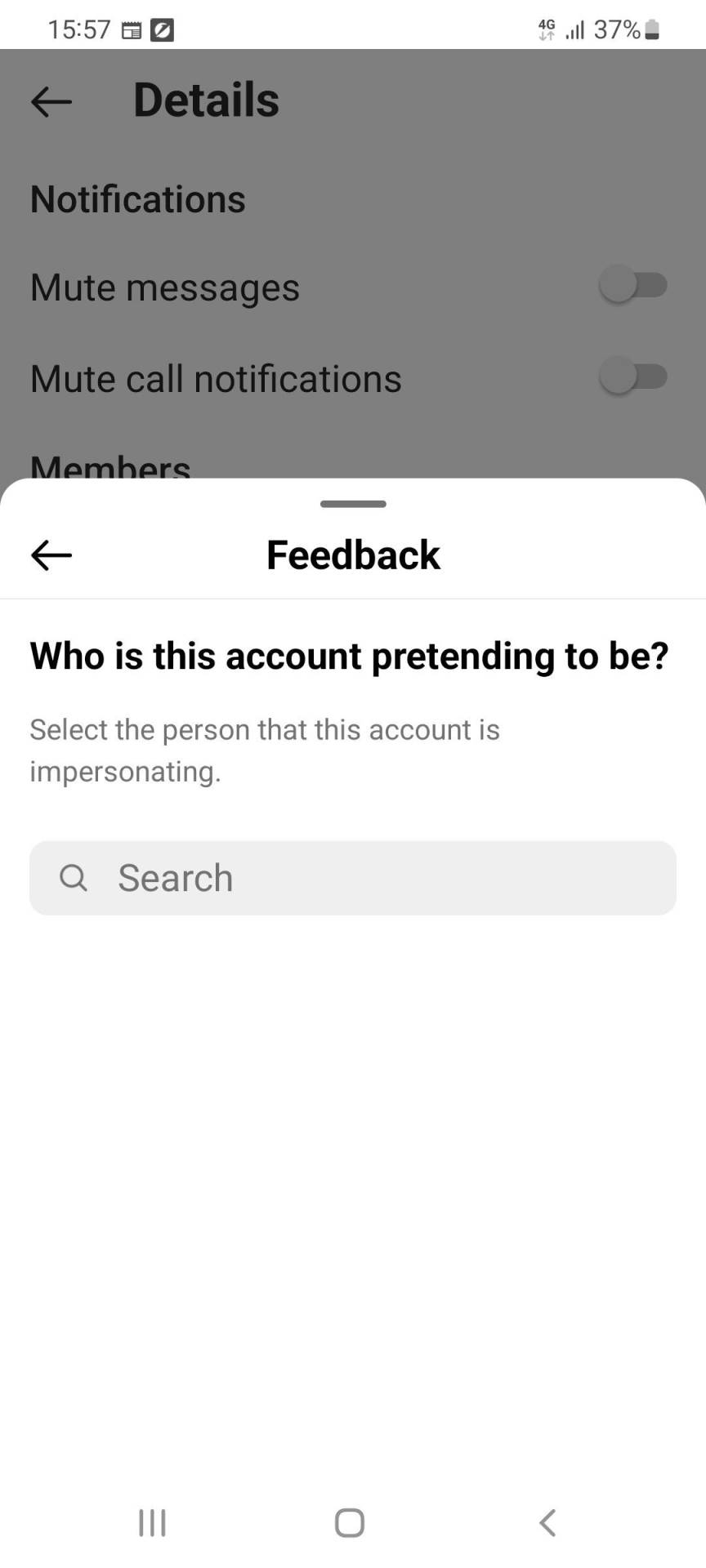Toggle Mute call notifications switch

[x=633, y=377]
